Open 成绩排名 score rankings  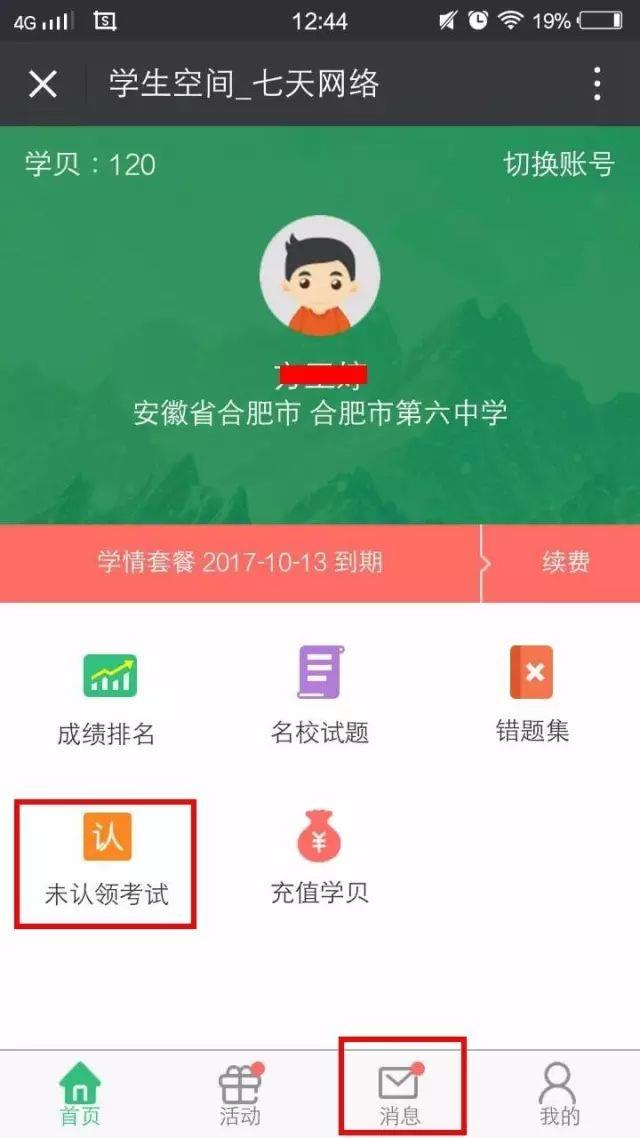pos(107,700)
